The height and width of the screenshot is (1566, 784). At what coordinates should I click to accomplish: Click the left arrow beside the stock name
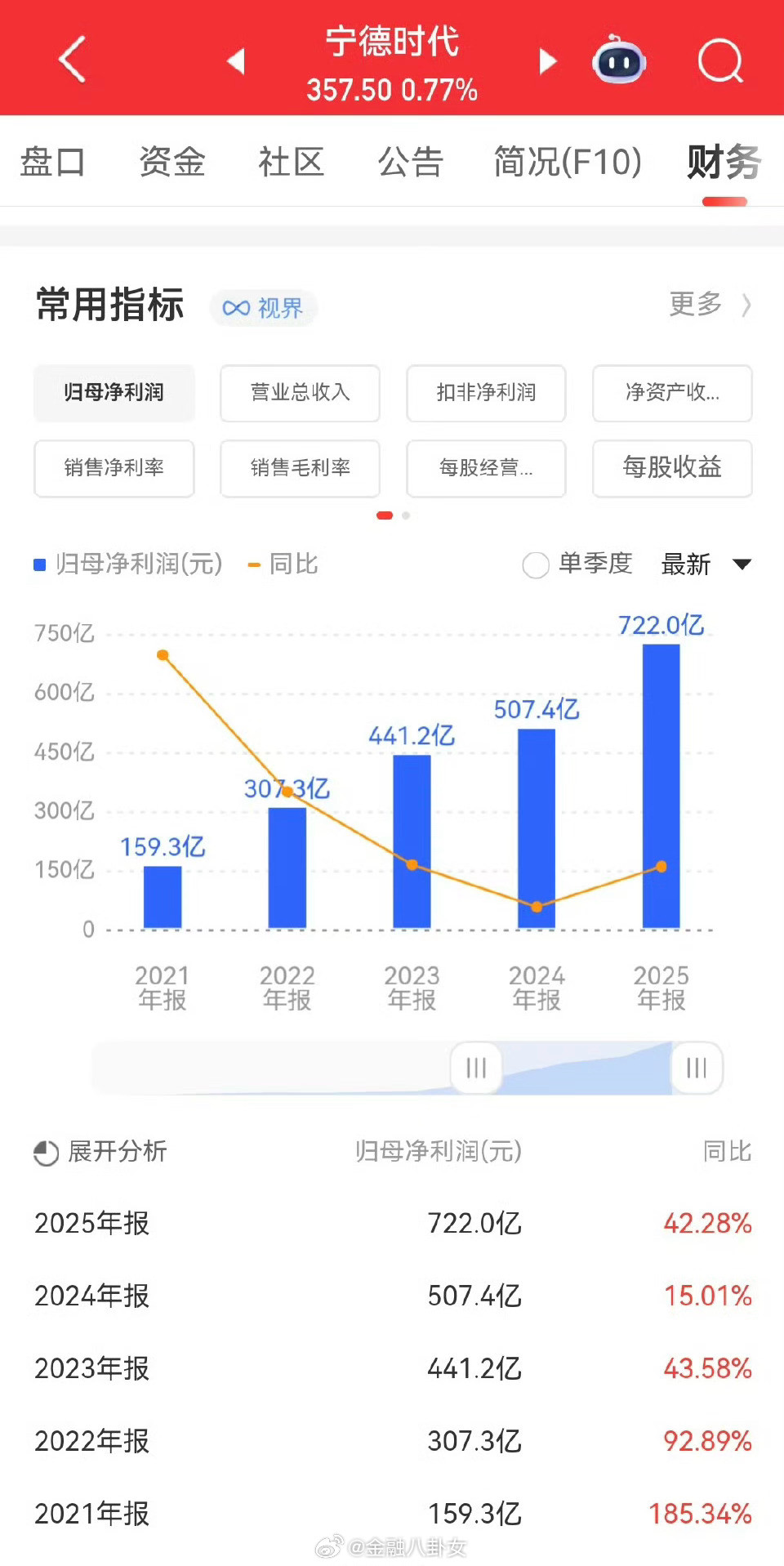coord(235,61)
